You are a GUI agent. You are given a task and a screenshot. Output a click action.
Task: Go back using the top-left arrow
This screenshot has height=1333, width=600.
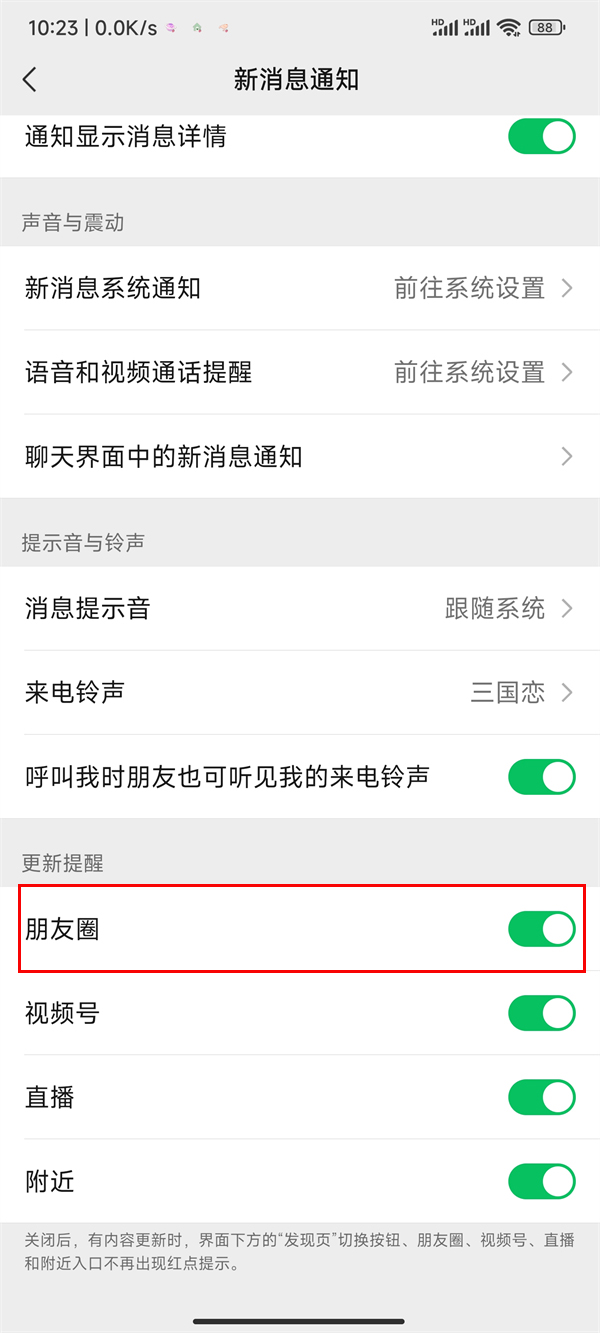(x=30, y=80)
